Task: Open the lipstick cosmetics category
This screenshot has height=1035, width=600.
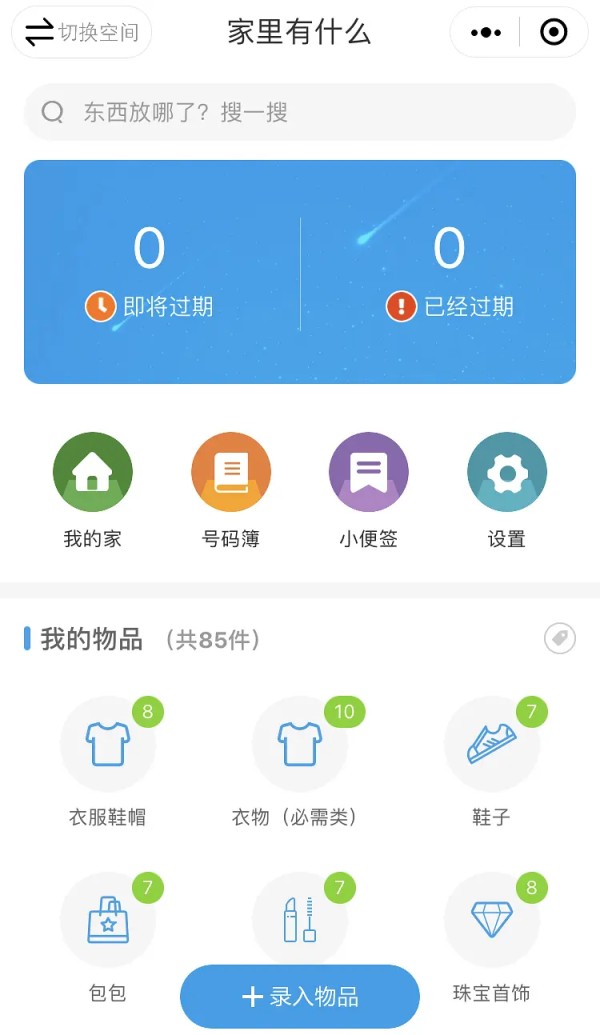Action: (x=300, y=919)
